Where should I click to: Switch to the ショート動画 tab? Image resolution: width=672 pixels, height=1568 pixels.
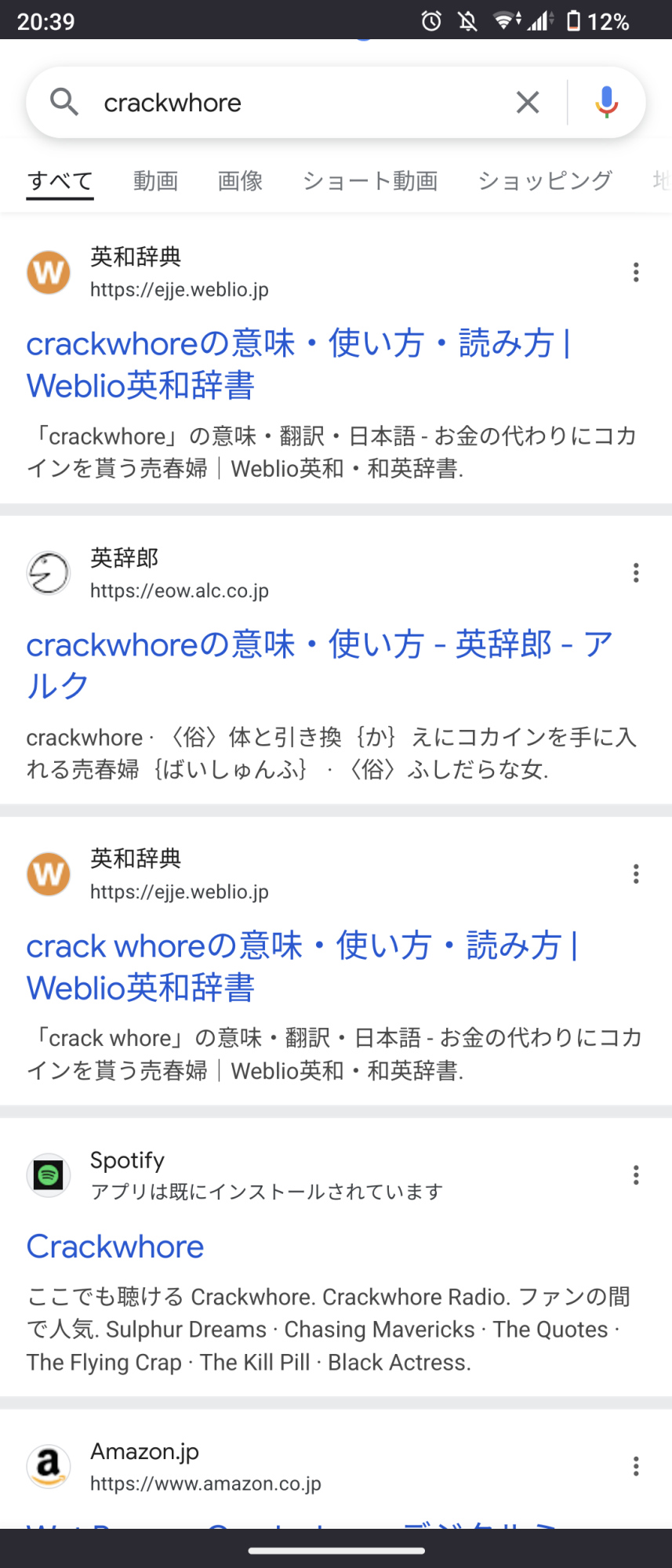(x=370, y=181)
